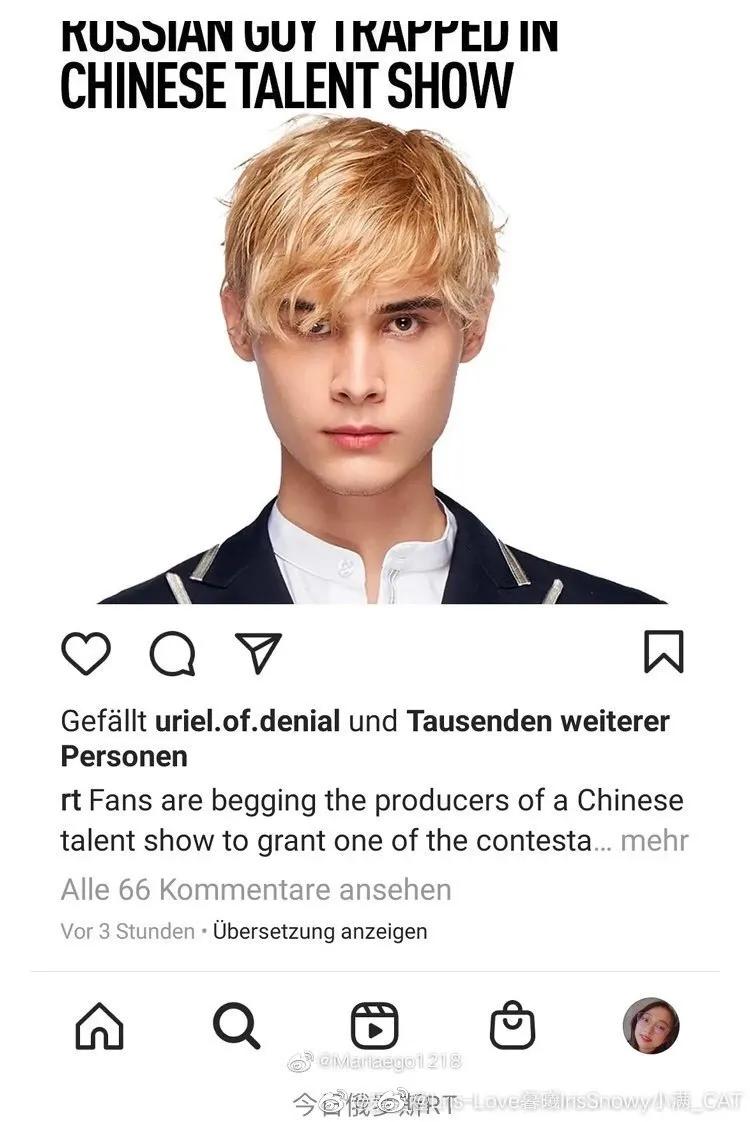The height and width of the screenshot is (1122, 750).
Task: Open comments on the rt post
Action: (x=172, y=654)
